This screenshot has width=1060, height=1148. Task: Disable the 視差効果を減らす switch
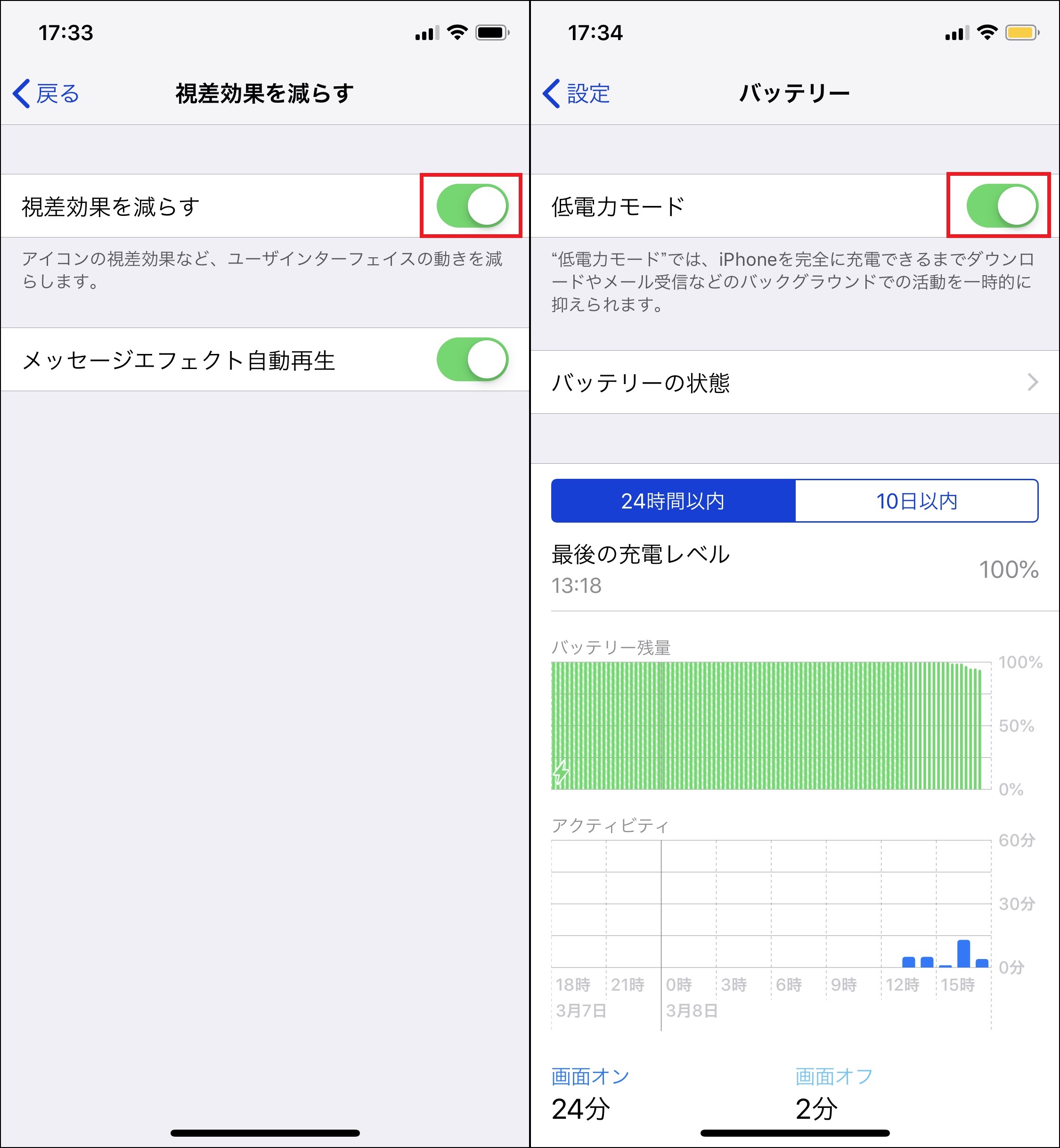pyautogui.click(x=472, y=206)
